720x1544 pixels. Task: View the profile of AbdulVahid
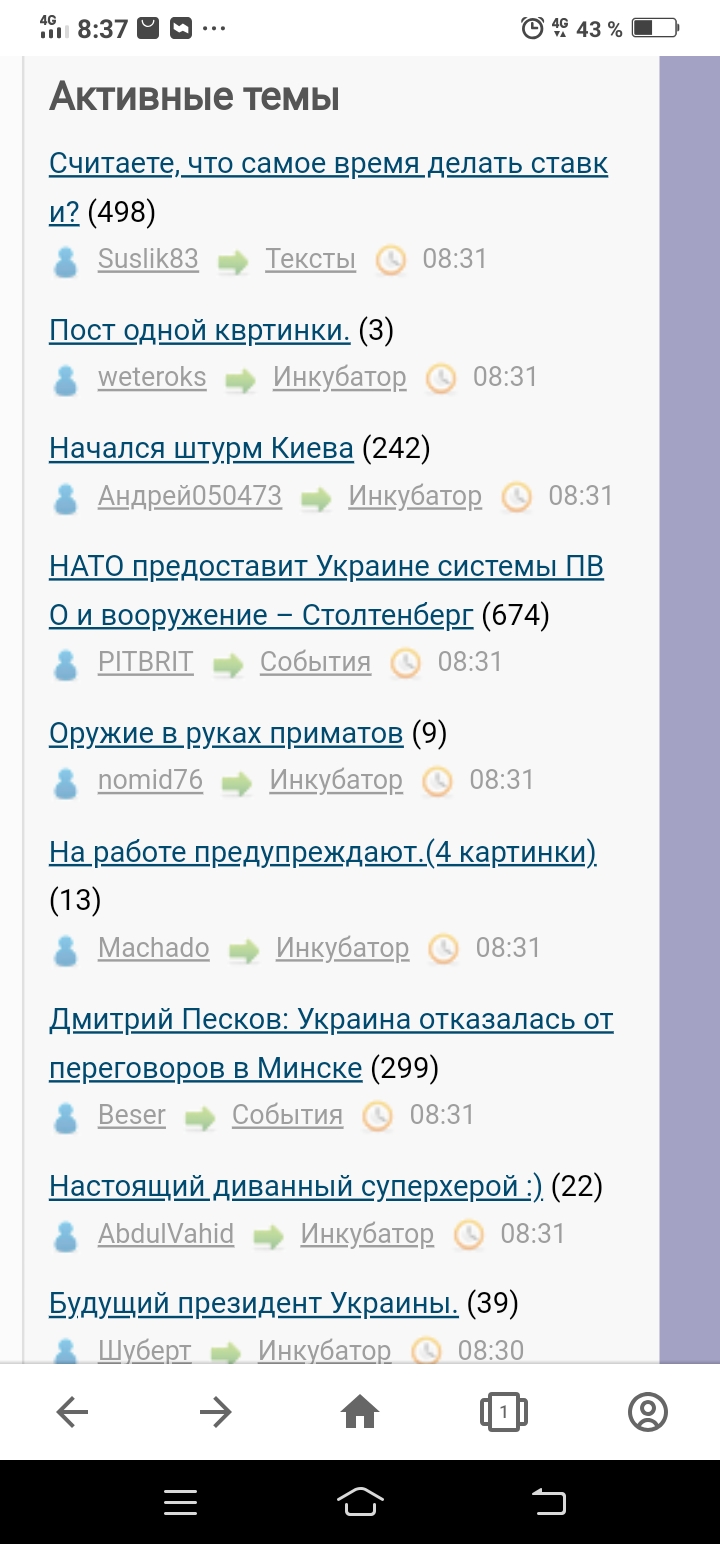tap(166, 1234)
